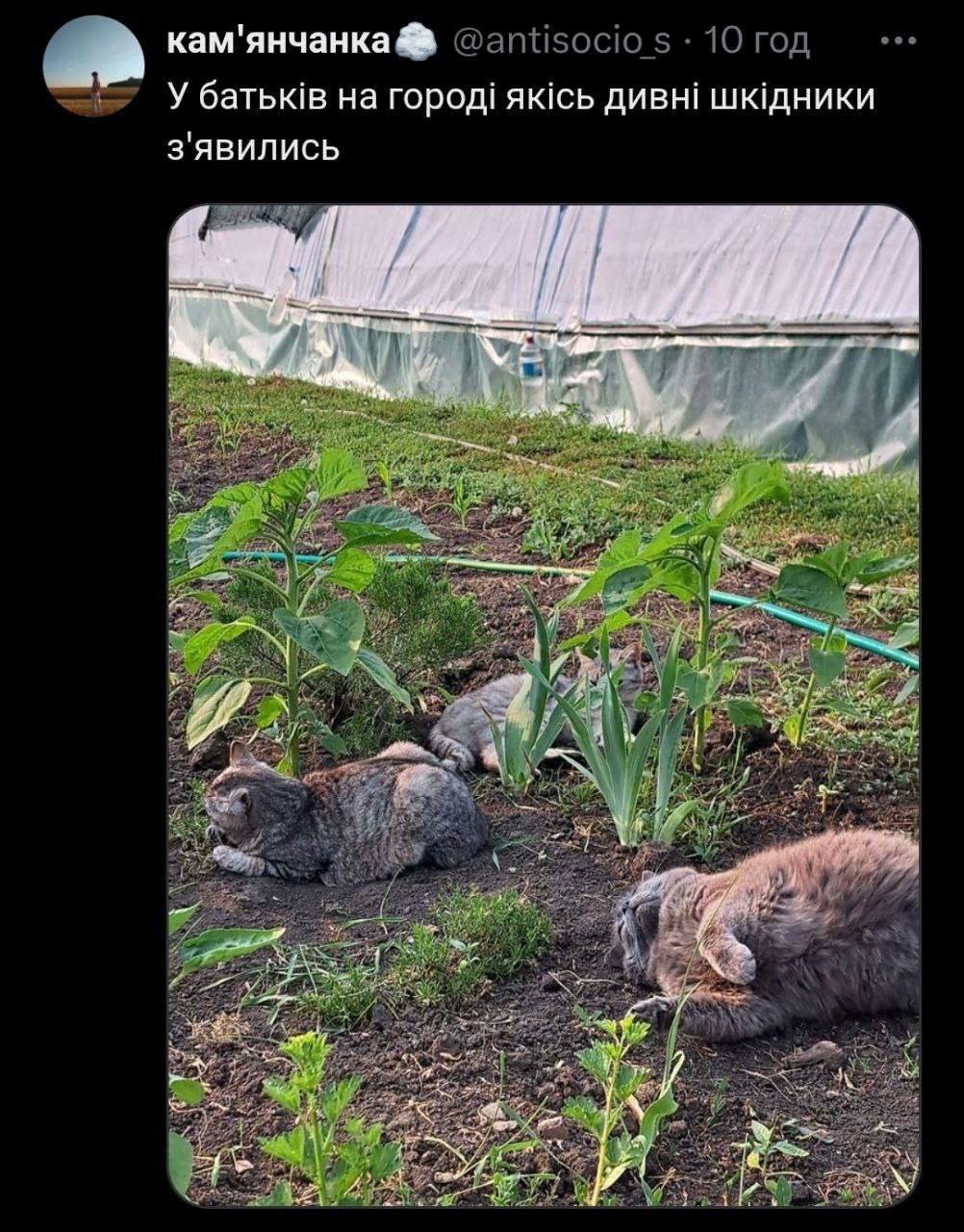This screenshot has height=1232, width=964.
Task: Open the tweet's overflow menu
Action: click(x=899, y=41)
